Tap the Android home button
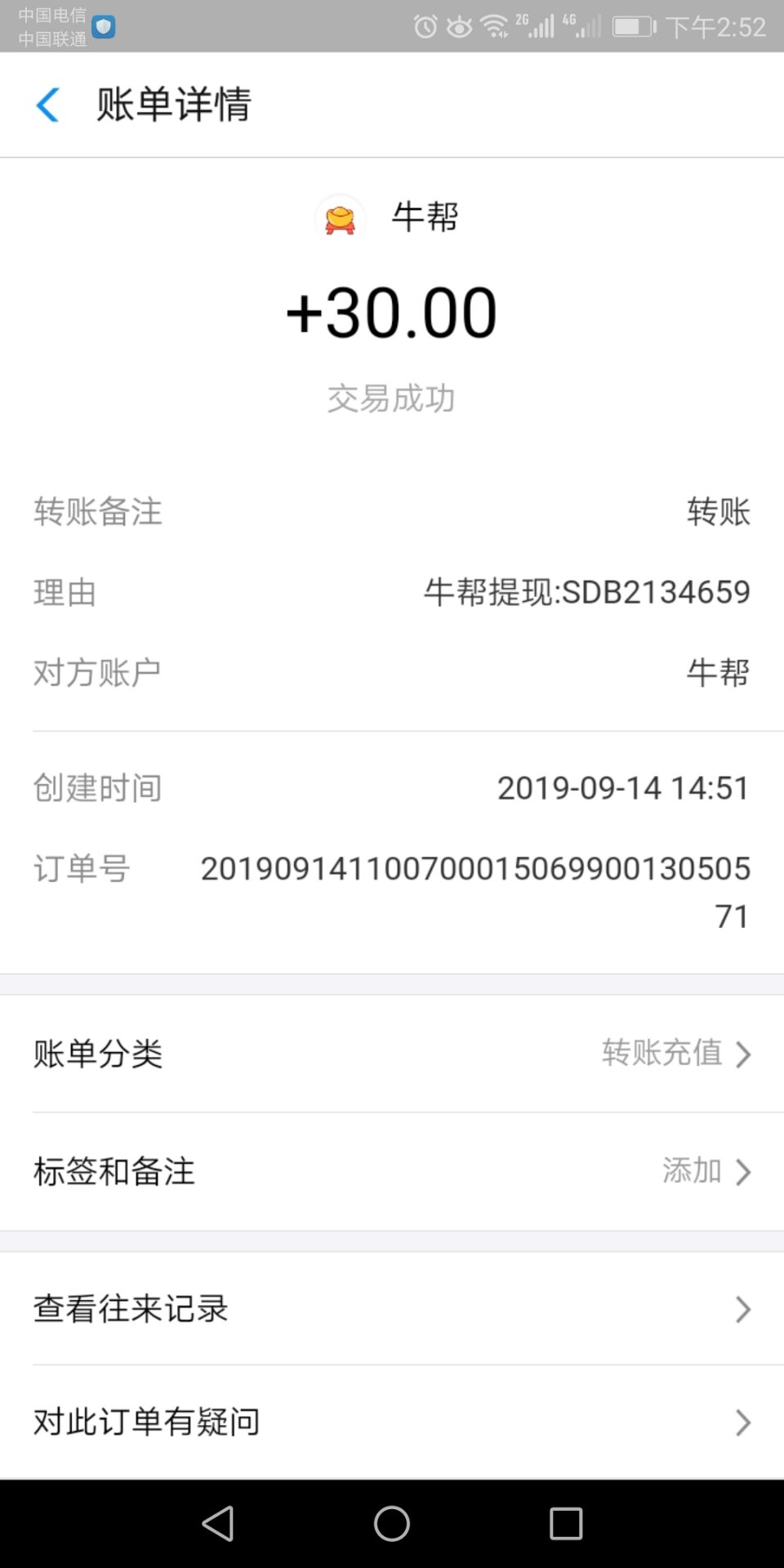The width and height of the screenshot is (784, 1568). click(x=392, y=1523)
